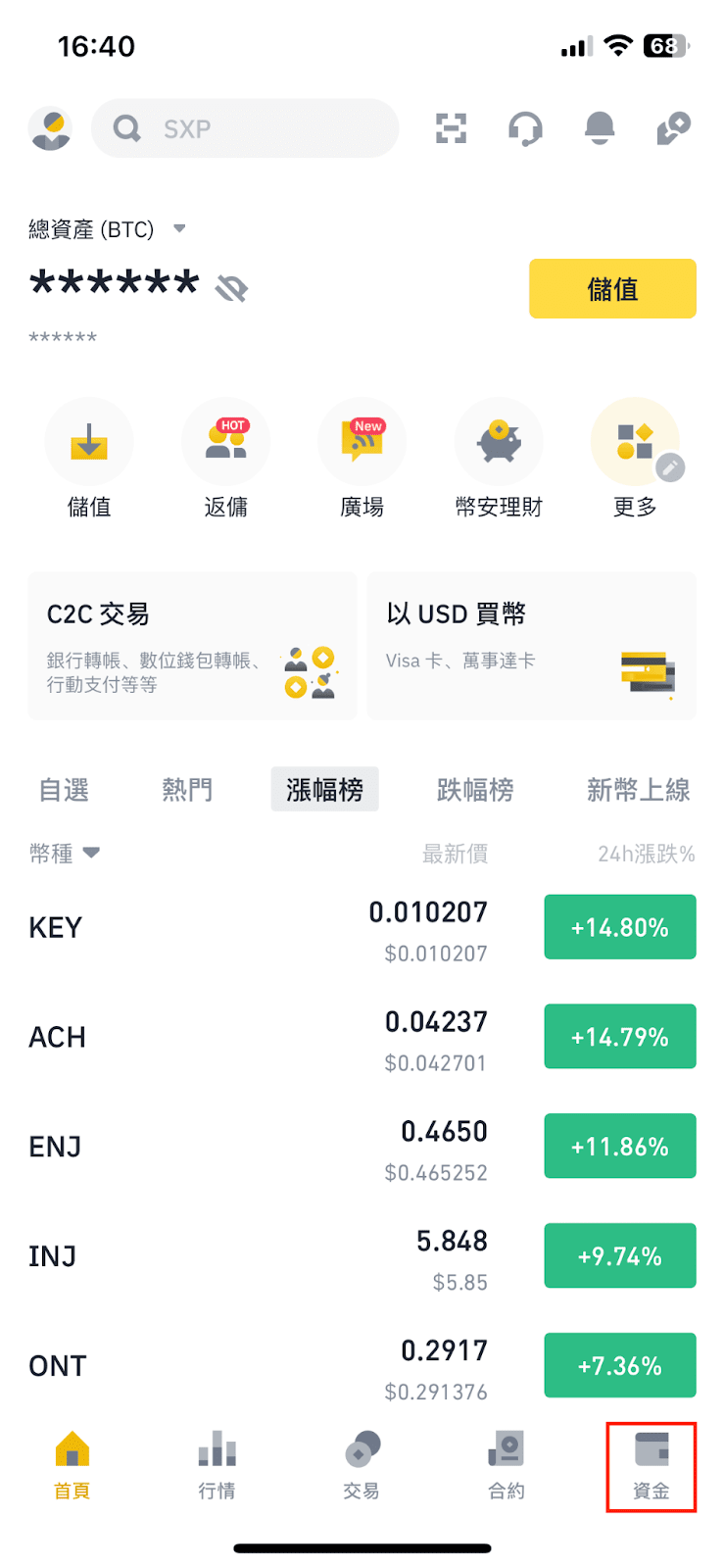Switch to the 熱門 tab

point(187,790)
